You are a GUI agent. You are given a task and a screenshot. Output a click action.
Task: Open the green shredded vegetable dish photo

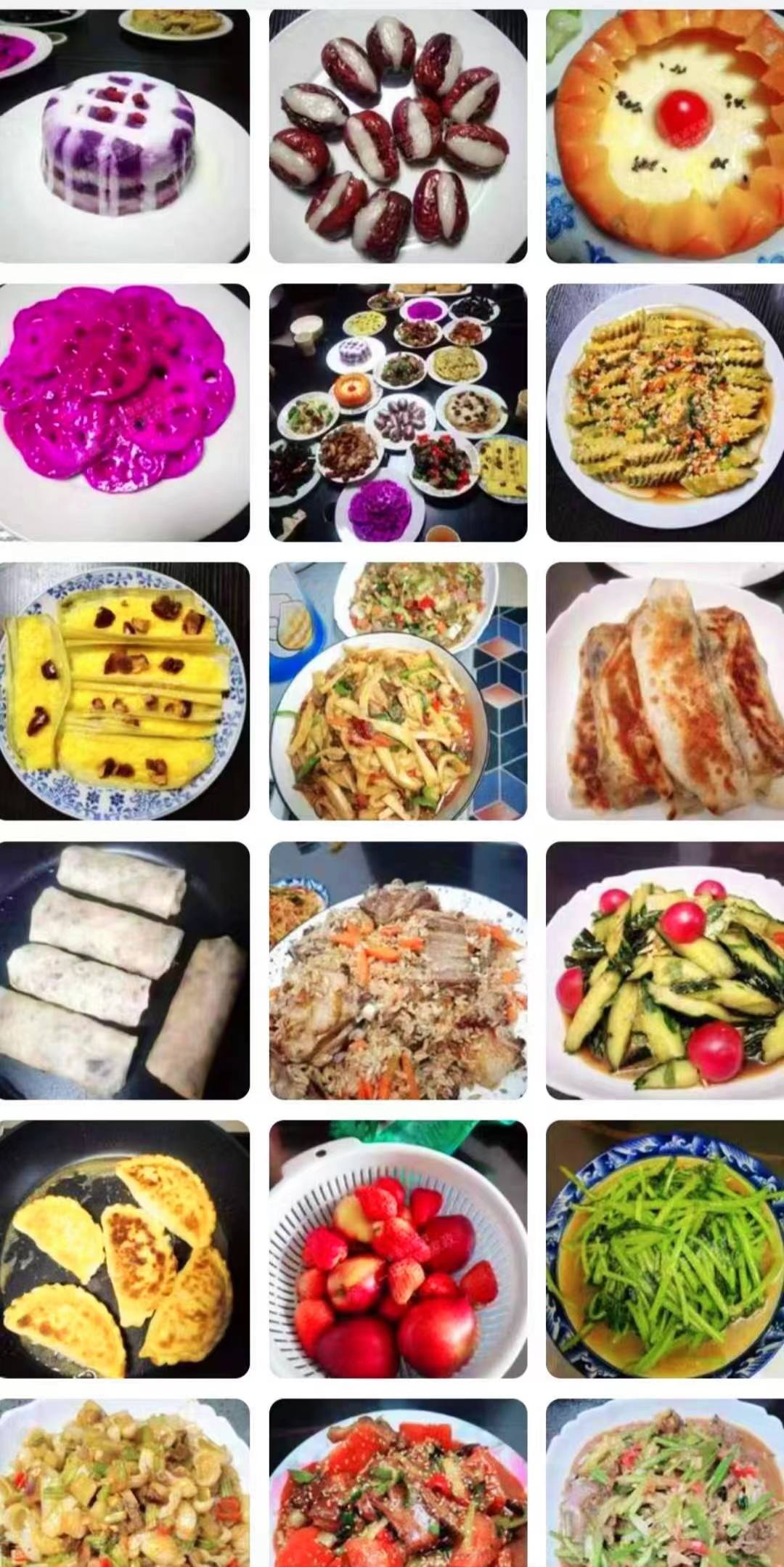tap(665, 1249)
